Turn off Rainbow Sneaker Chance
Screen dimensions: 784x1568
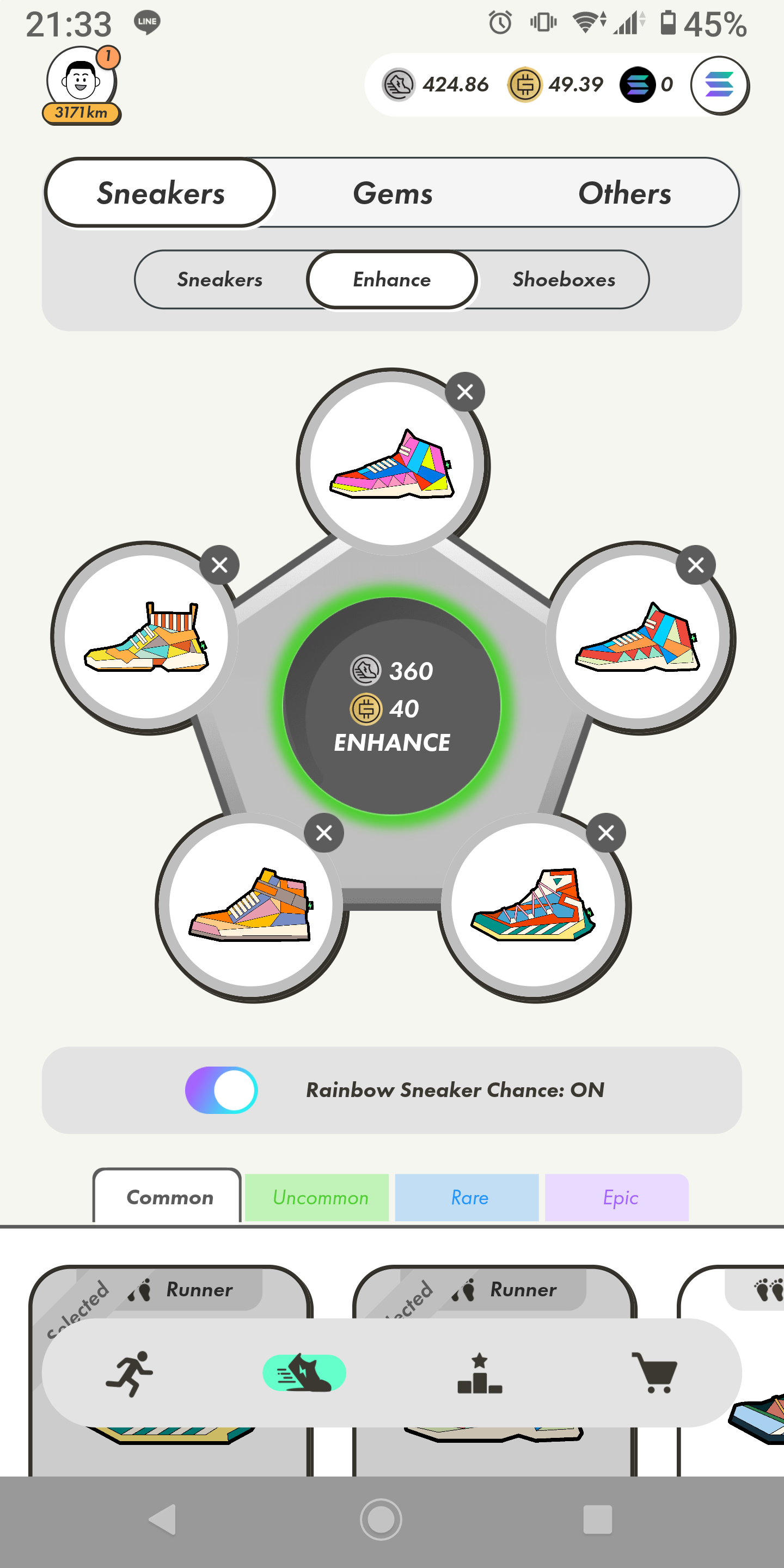click(x=222, y=1090)
